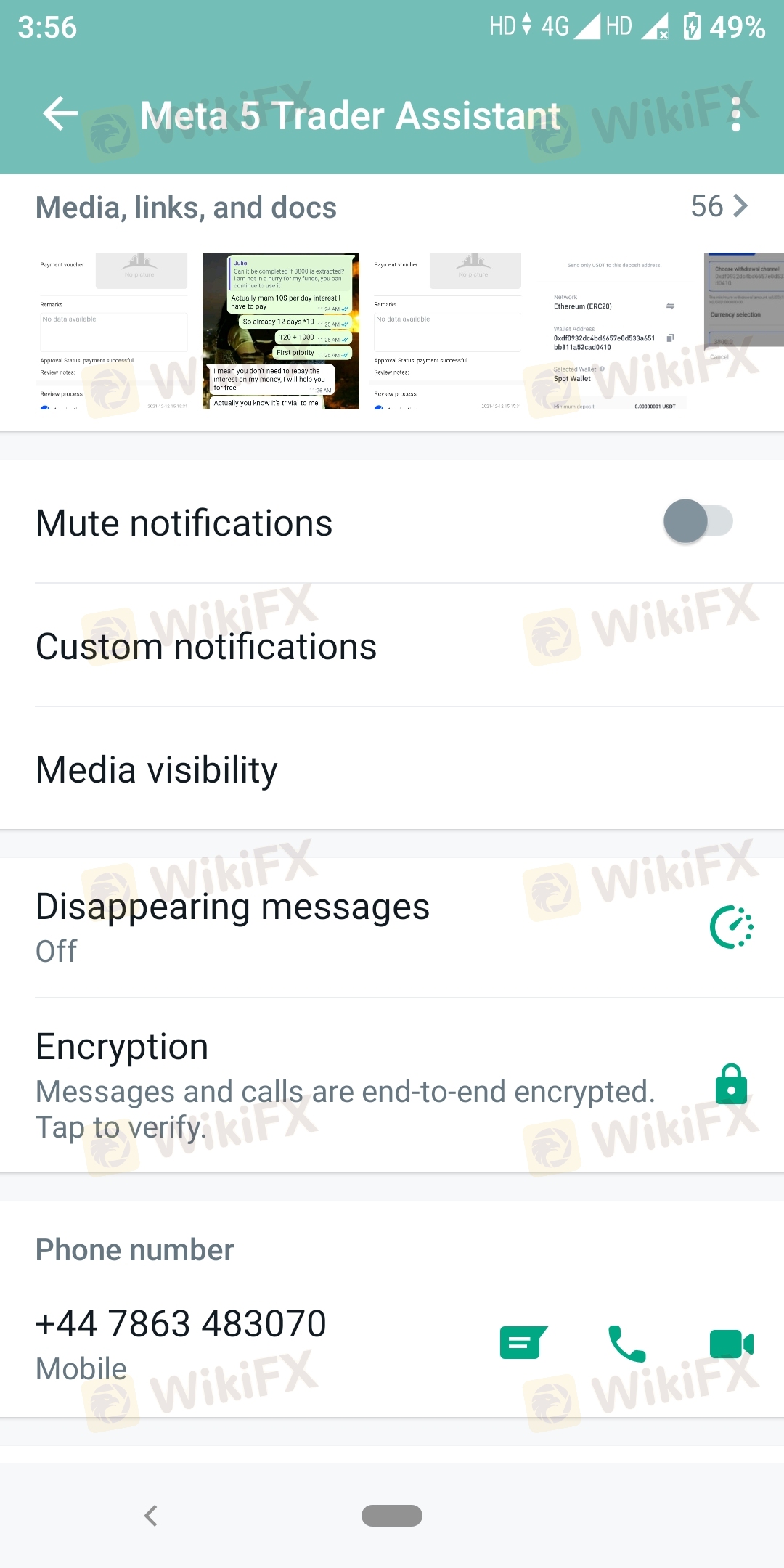Open Disappearing messages setting
Viewport: 784px width, 1568px height.
coord(392,928)
